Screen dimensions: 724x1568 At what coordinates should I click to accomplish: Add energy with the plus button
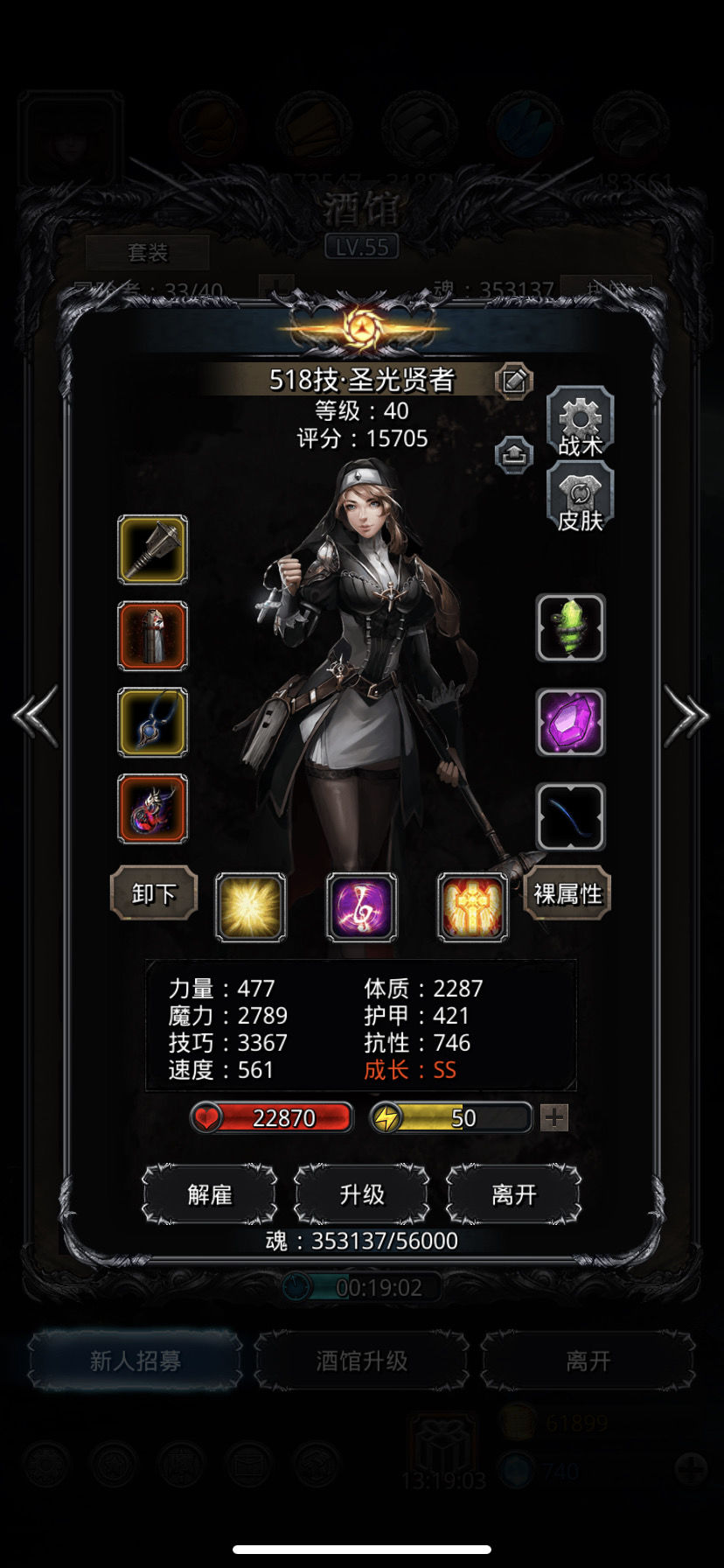pyautogui.click(x=554, y=1117)
